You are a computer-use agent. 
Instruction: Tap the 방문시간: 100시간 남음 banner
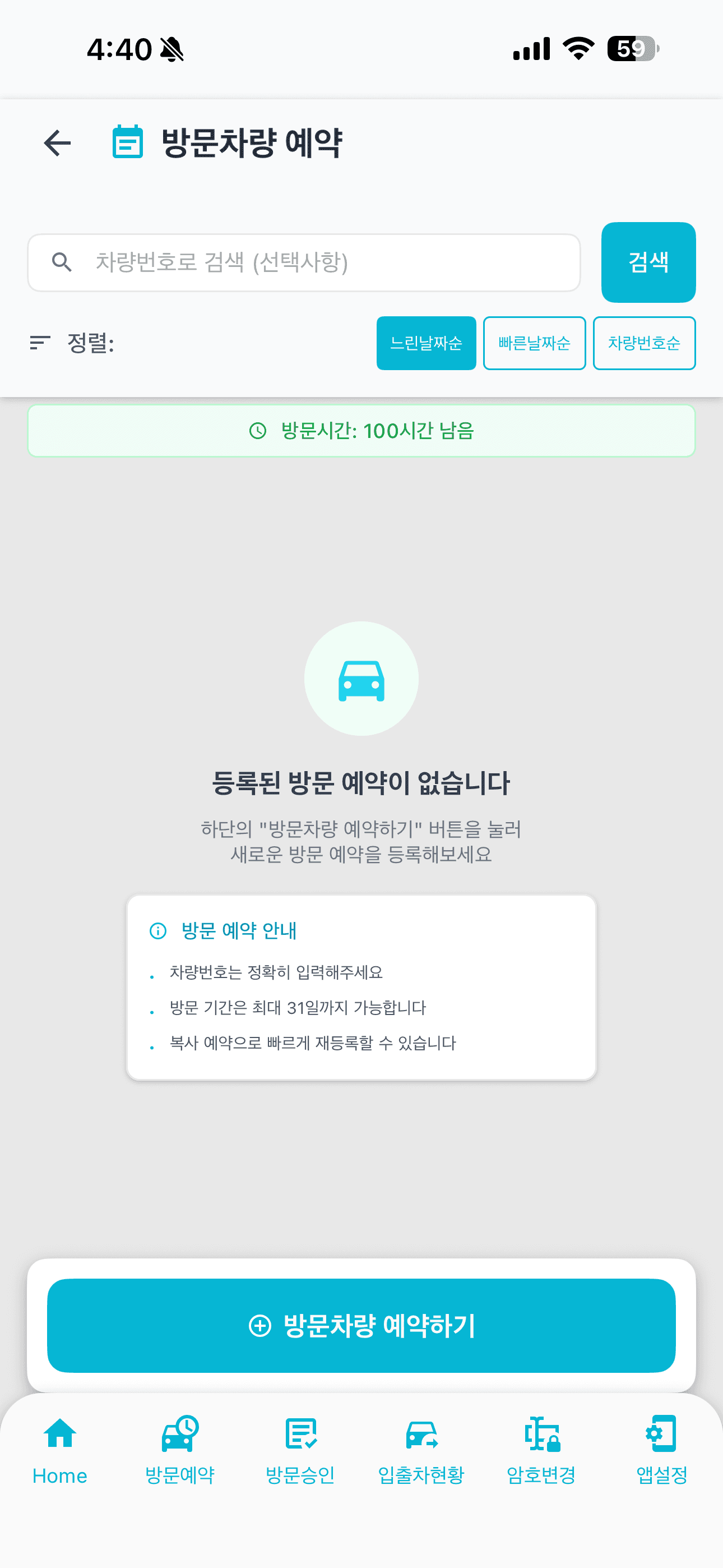point(361,432)
